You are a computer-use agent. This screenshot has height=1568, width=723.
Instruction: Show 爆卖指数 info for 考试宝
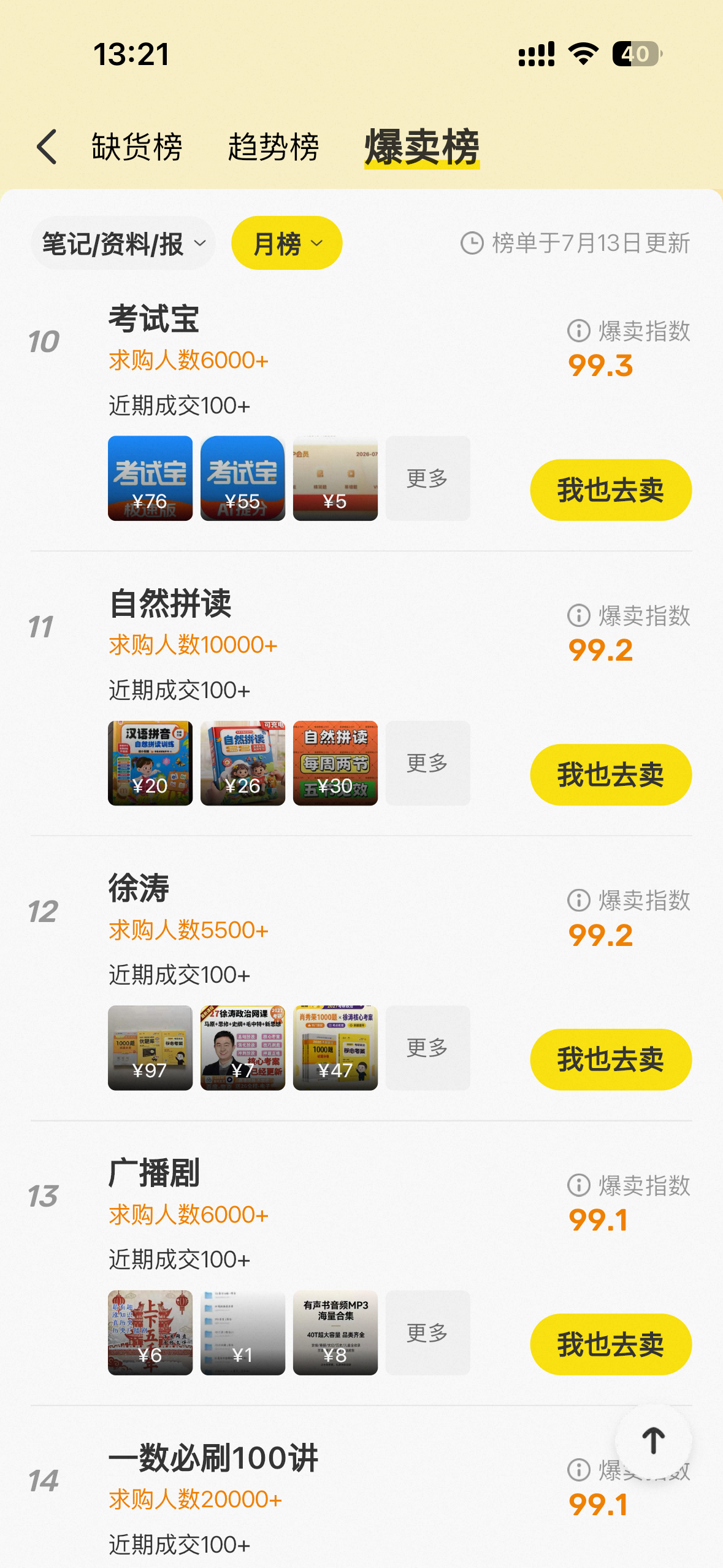pyautogui.click(x=578, y=331)
